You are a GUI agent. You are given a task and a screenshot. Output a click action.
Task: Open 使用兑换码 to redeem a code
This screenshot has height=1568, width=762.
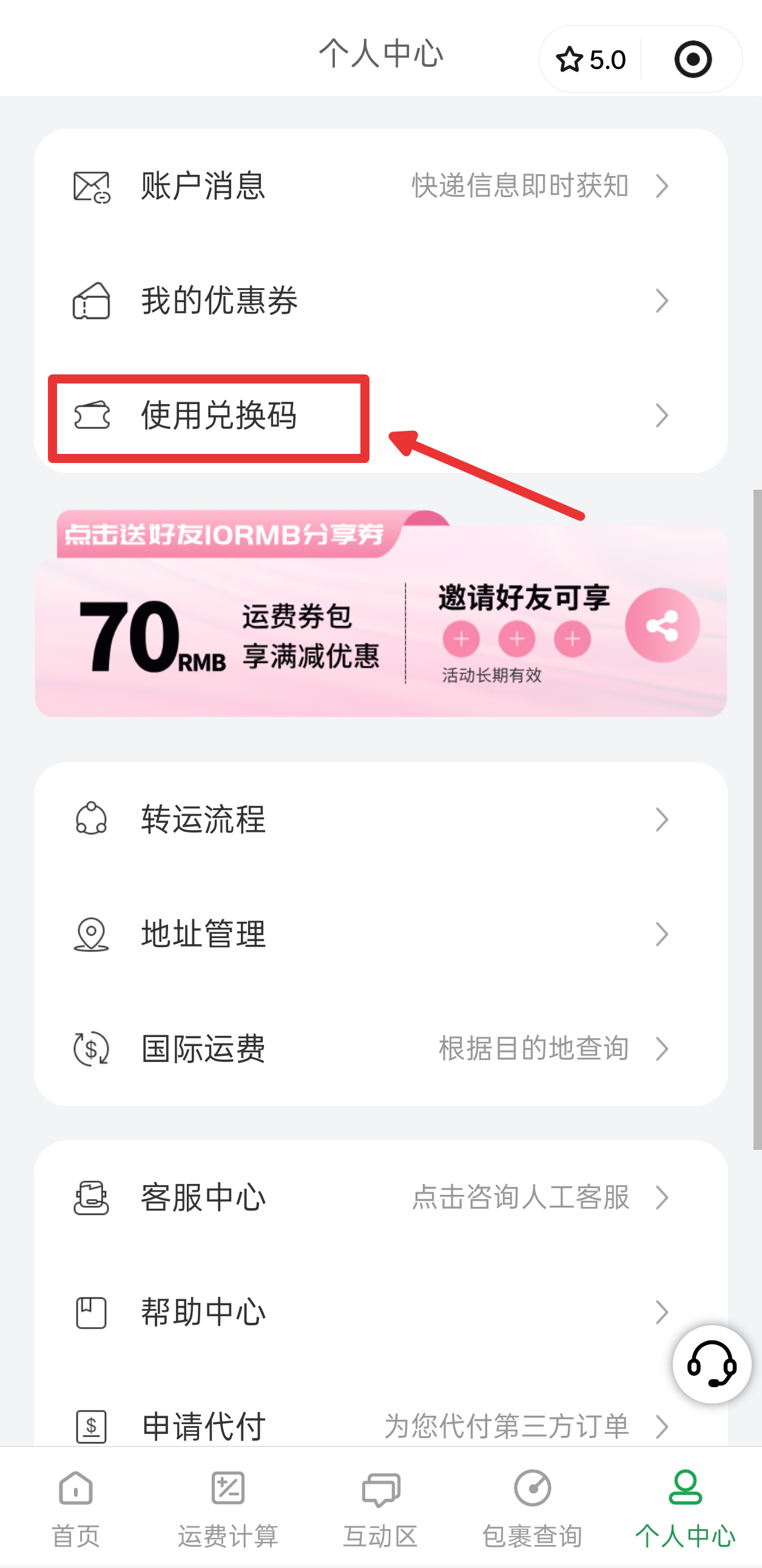click(x=380, y=416)
